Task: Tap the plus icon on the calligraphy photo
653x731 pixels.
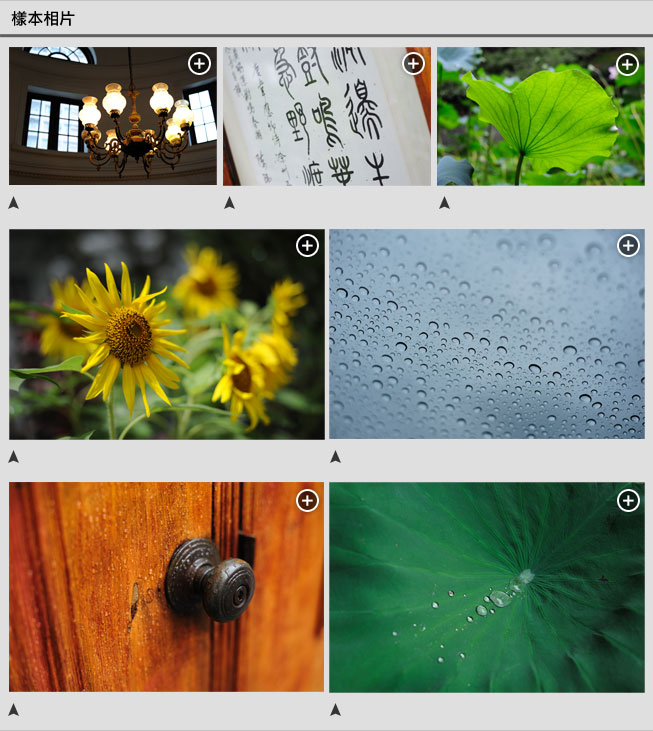Action: [413, 64]
